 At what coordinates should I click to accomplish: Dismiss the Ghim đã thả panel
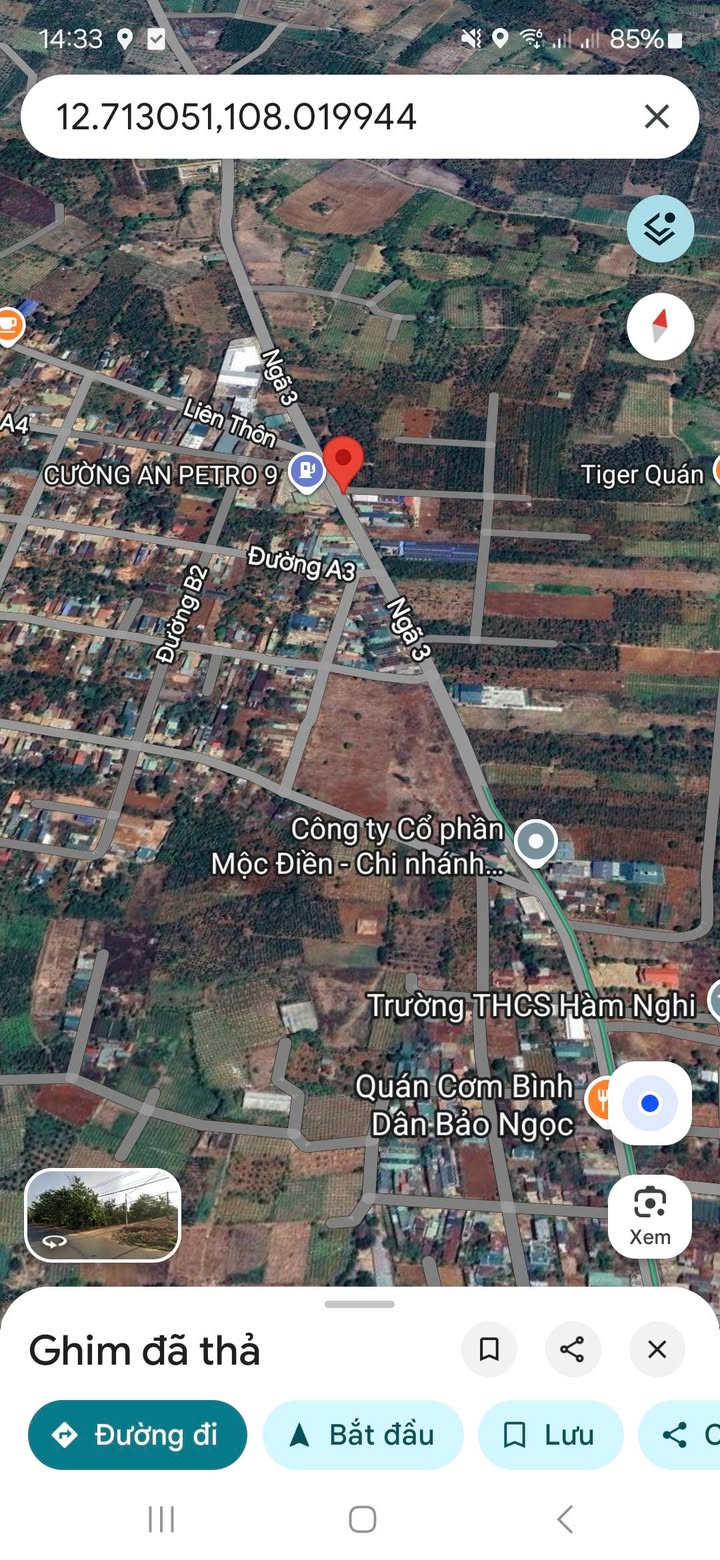pos(657,1350)
